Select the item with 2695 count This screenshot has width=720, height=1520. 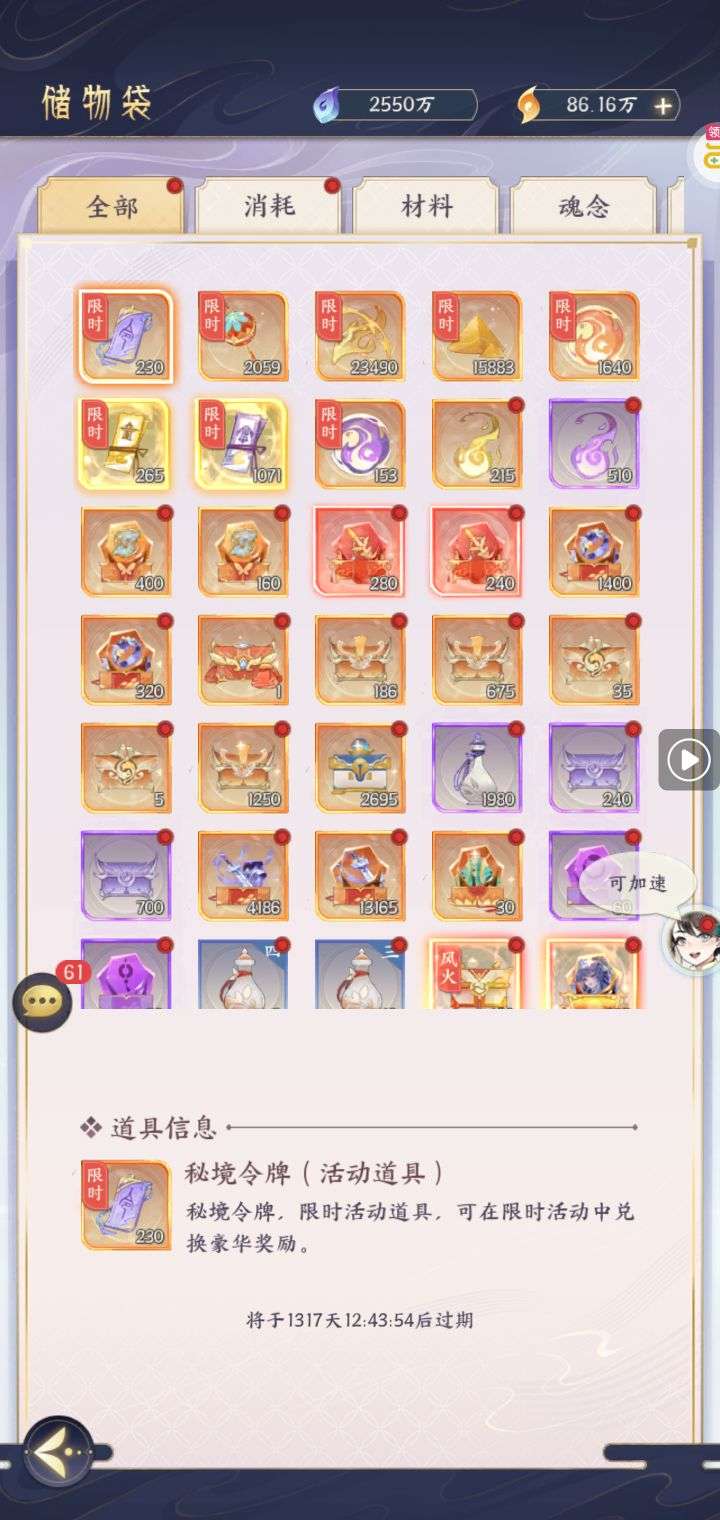360,768
